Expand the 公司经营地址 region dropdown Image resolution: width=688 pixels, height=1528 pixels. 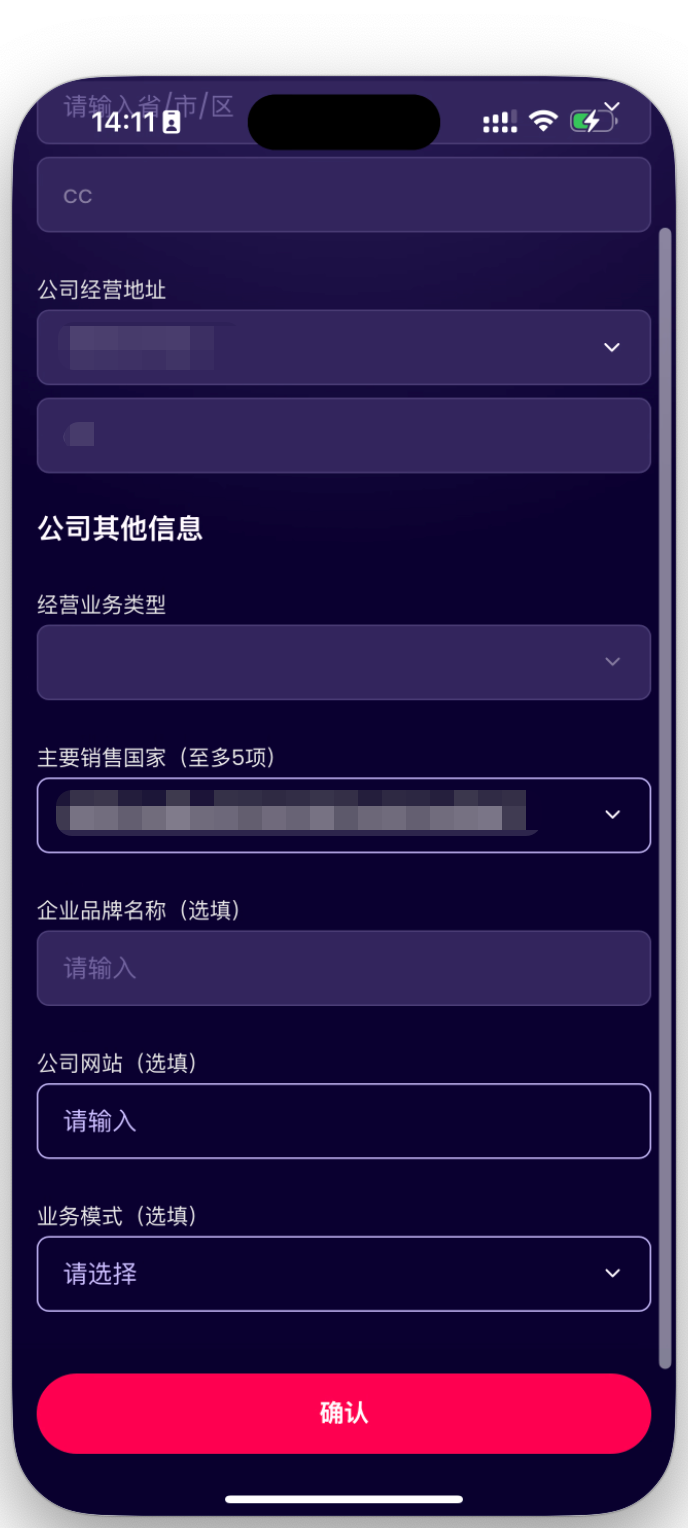click(343, 347)
